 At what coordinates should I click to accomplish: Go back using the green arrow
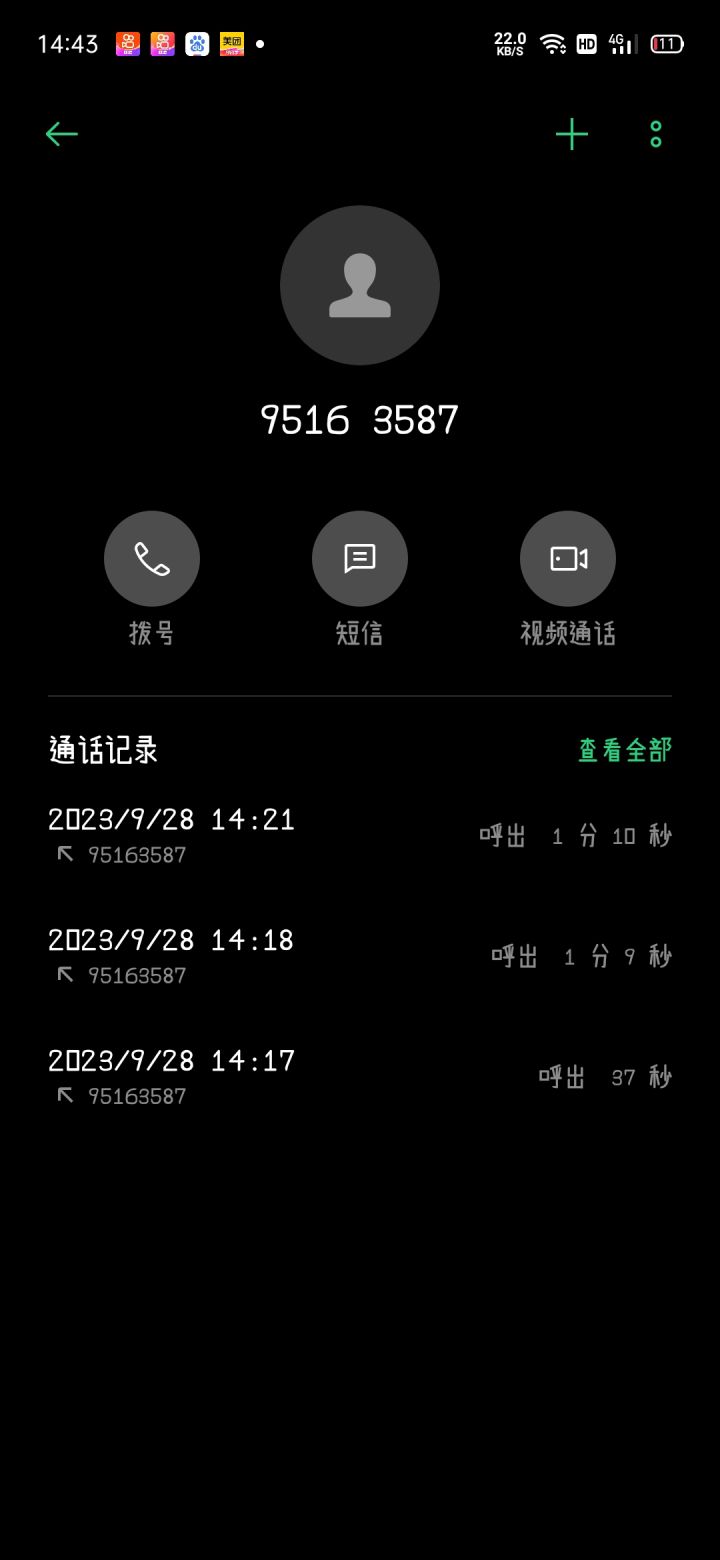click(61, 134)
